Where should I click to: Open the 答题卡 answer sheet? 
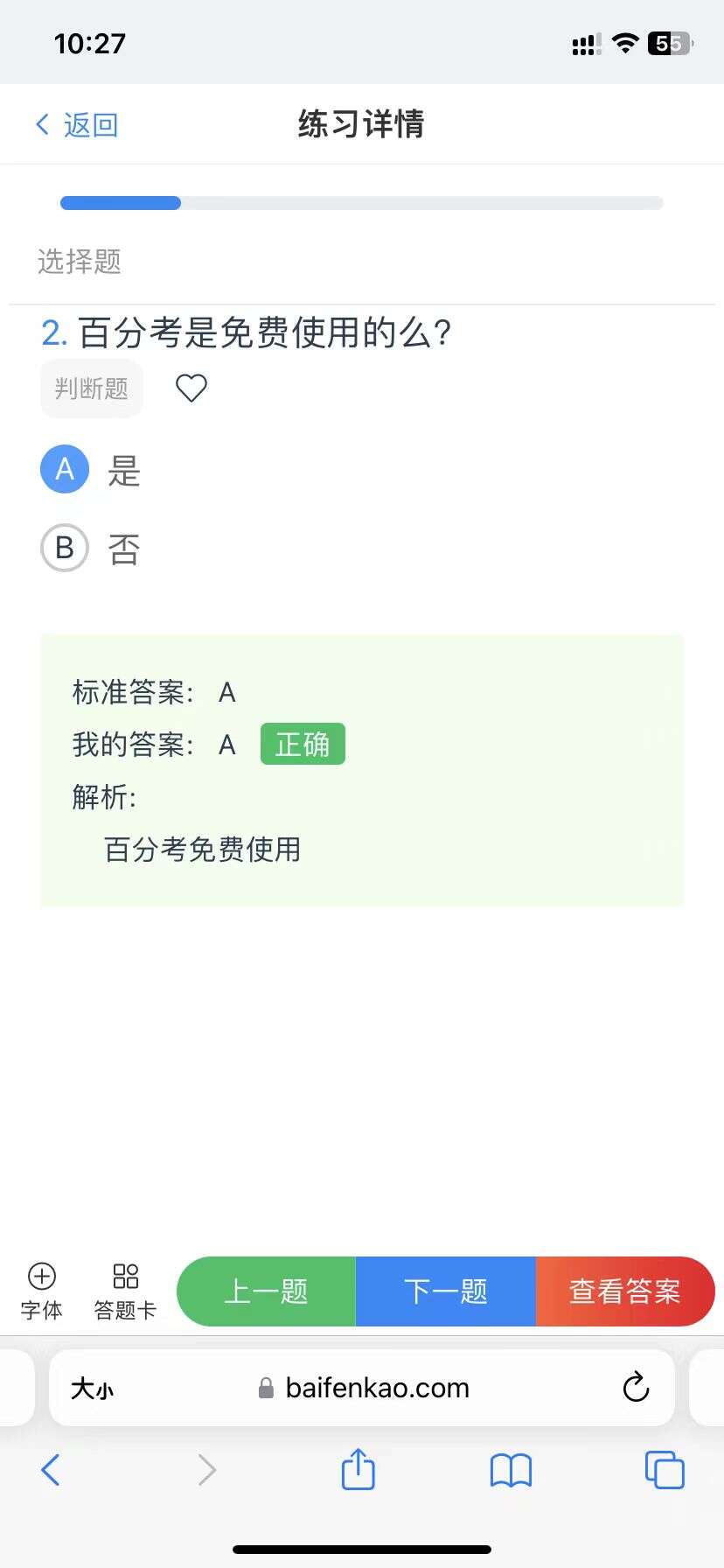pyautogui.click(x=125, y=1291)
